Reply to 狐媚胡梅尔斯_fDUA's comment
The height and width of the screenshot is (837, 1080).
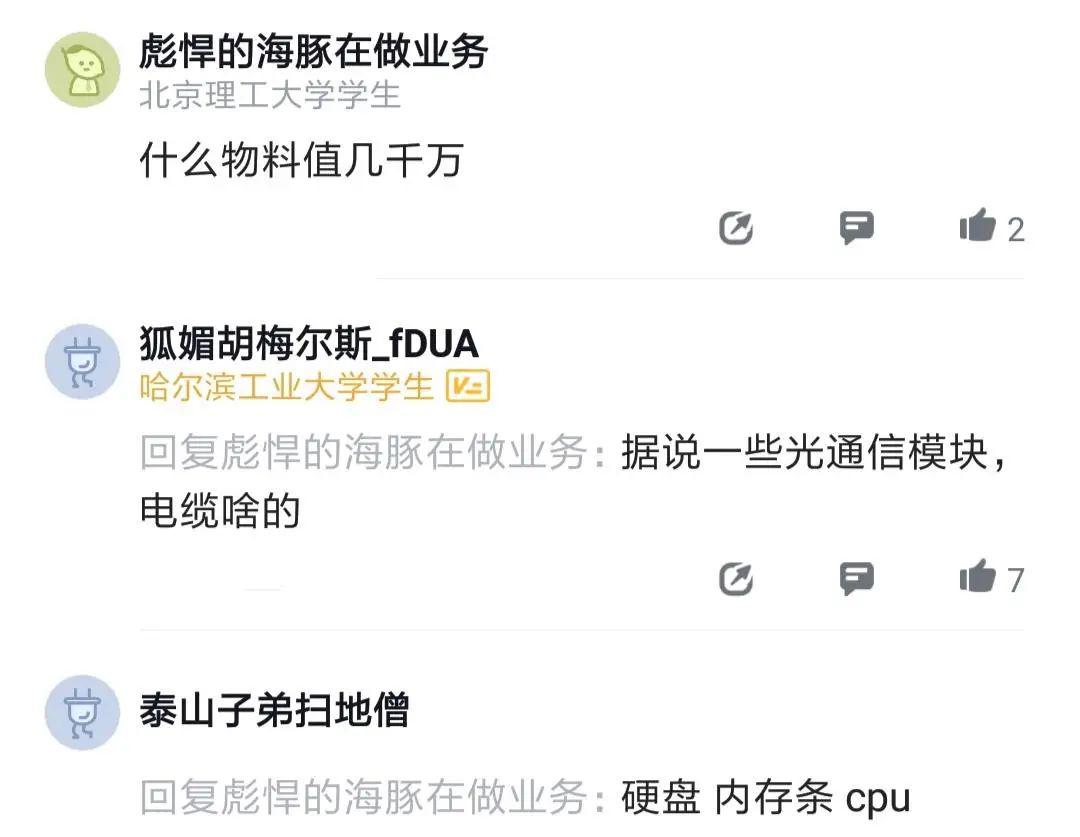(x=856, y=579)
